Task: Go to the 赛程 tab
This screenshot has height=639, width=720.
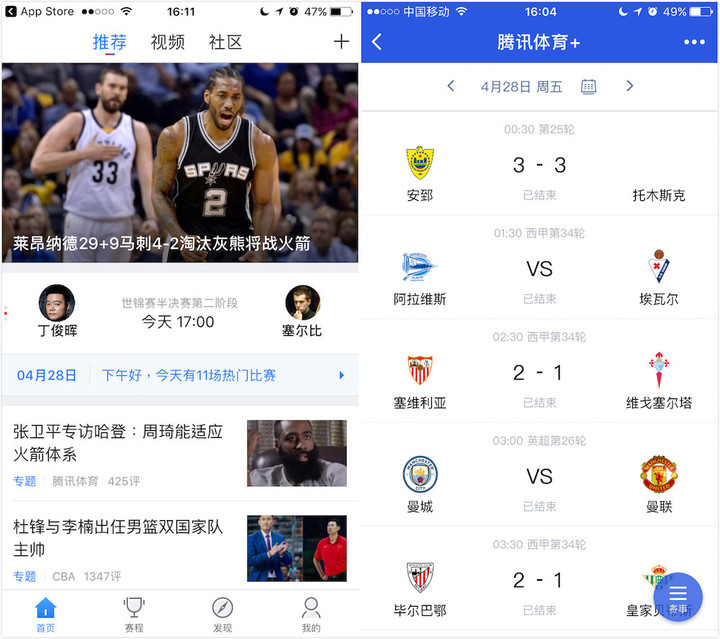Action: pos(134,613)
